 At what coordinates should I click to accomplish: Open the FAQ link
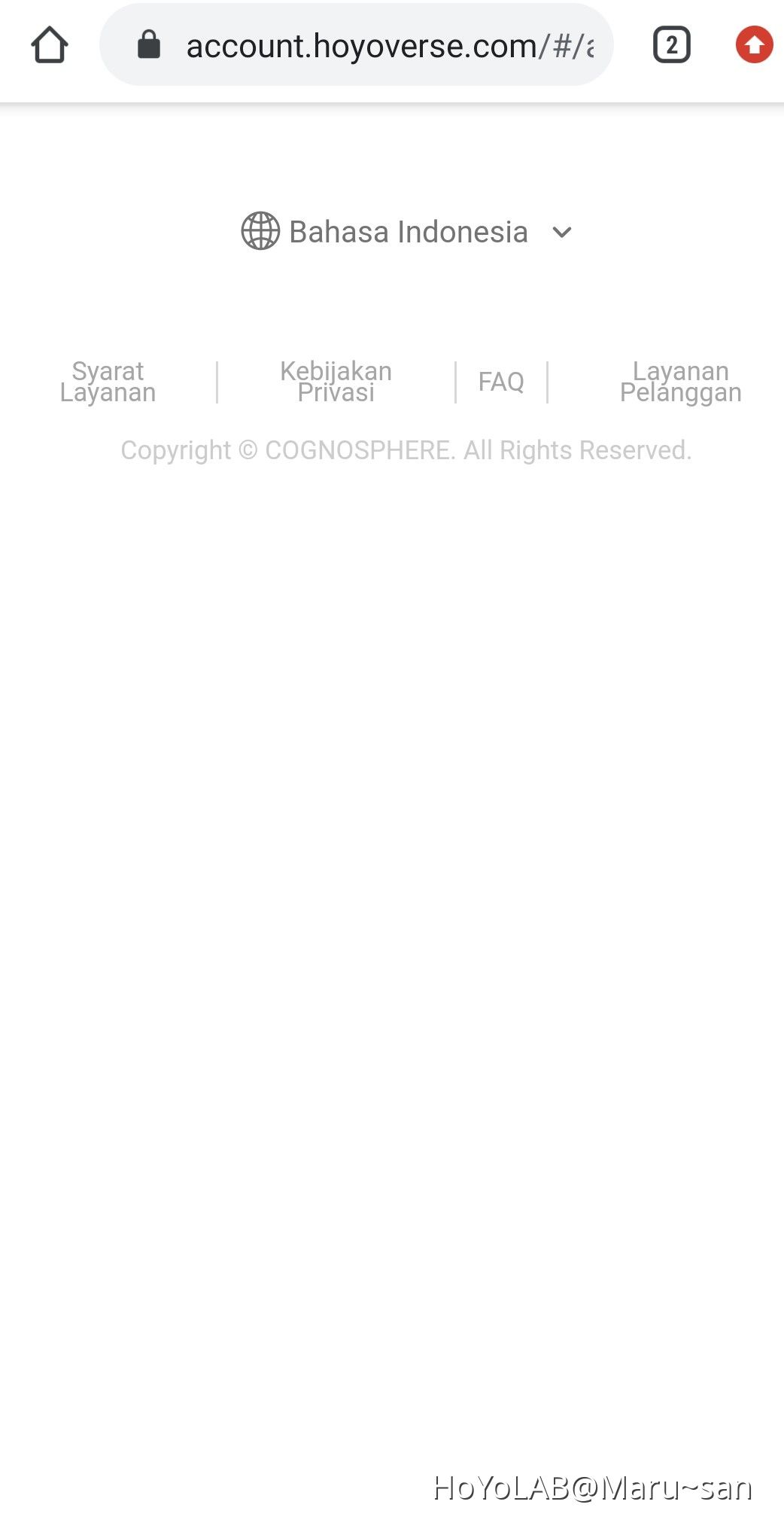tap(501, 382)
